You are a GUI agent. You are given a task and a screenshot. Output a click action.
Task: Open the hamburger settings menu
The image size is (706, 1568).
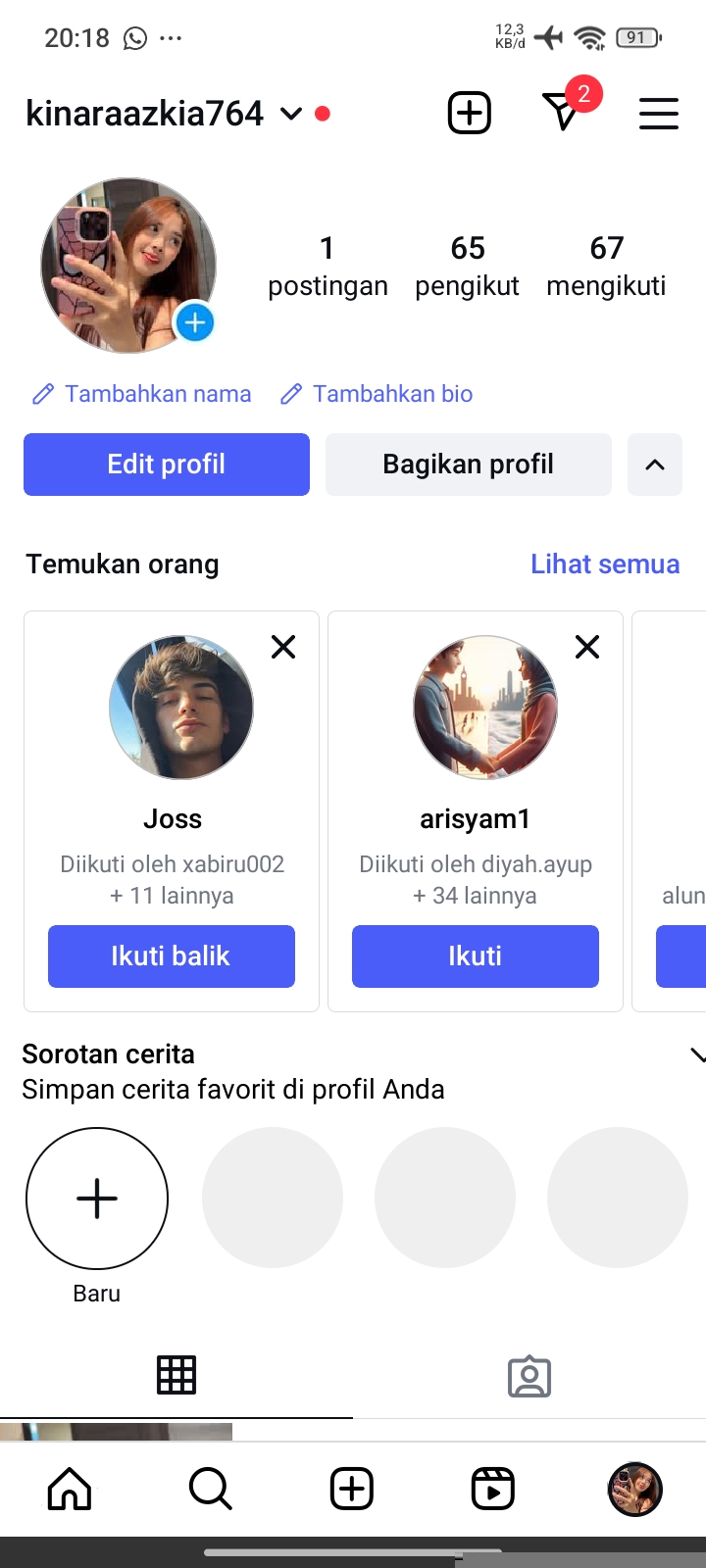(658, 113)
